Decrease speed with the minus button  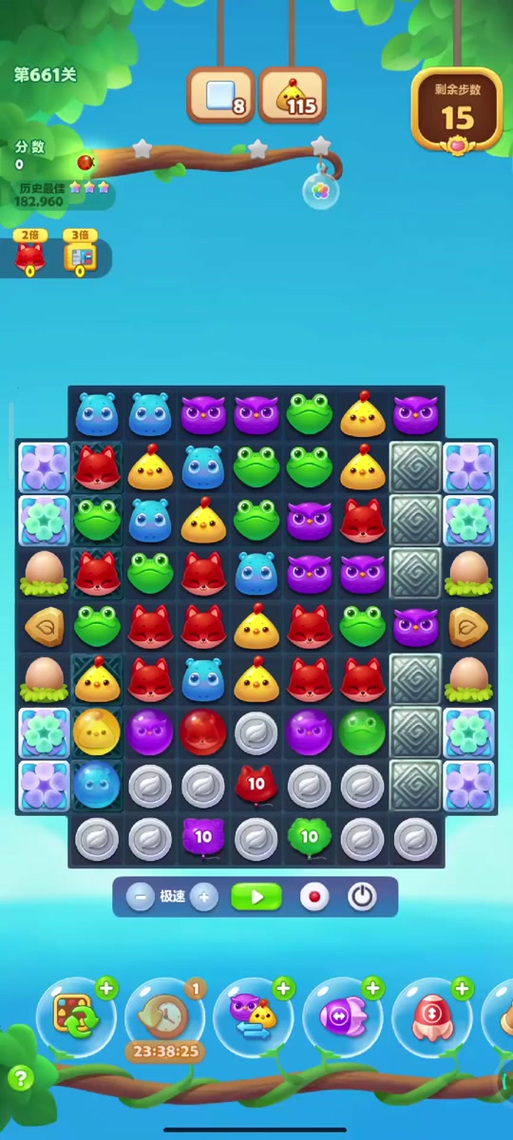coord(140,896)
